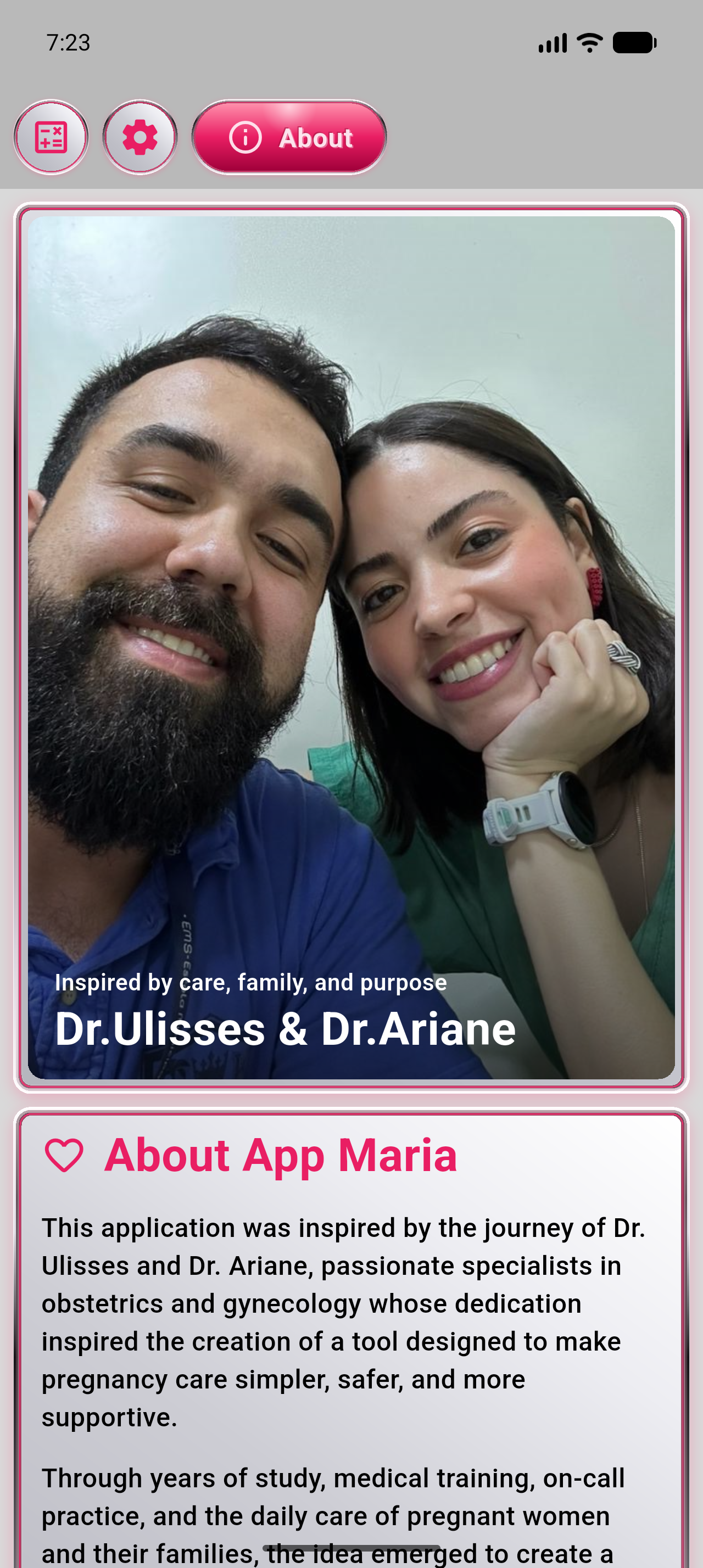Screen dimensions: 703x1568
Task: Open the settings gear tab
Action: click(140, 138)
